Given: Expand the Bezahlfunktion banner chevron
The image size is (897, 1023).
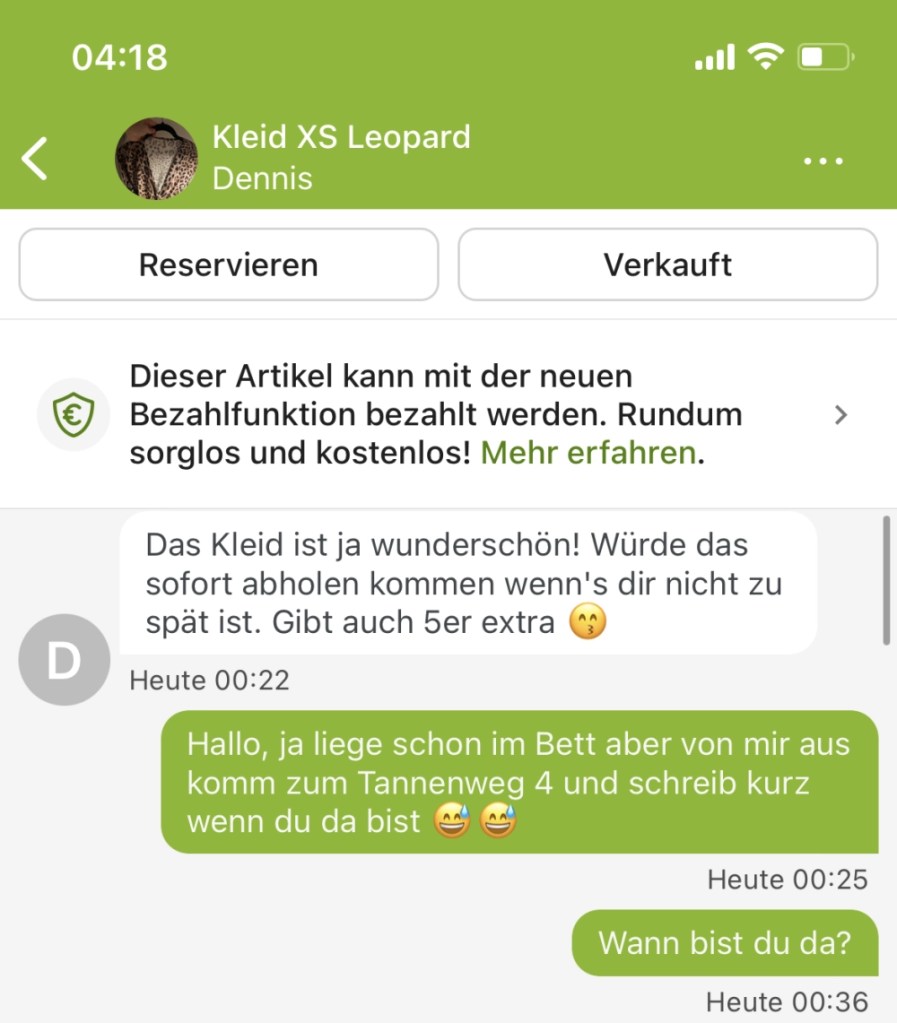Looking at the screenshot, I should tap(841, 415).
